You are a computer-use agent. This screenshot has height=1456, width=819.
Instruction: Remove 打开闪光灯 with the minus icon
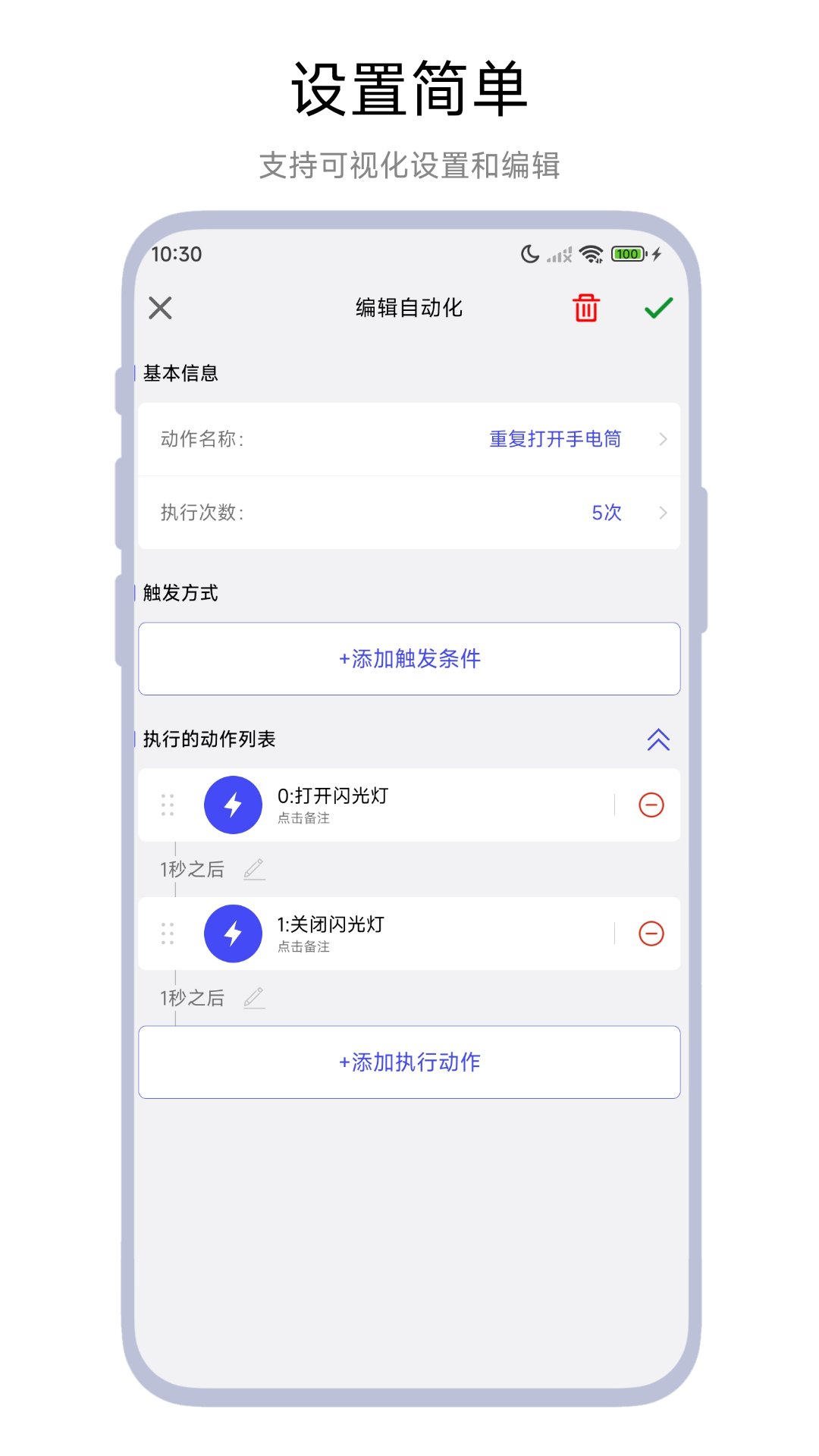tap(650, 805)
